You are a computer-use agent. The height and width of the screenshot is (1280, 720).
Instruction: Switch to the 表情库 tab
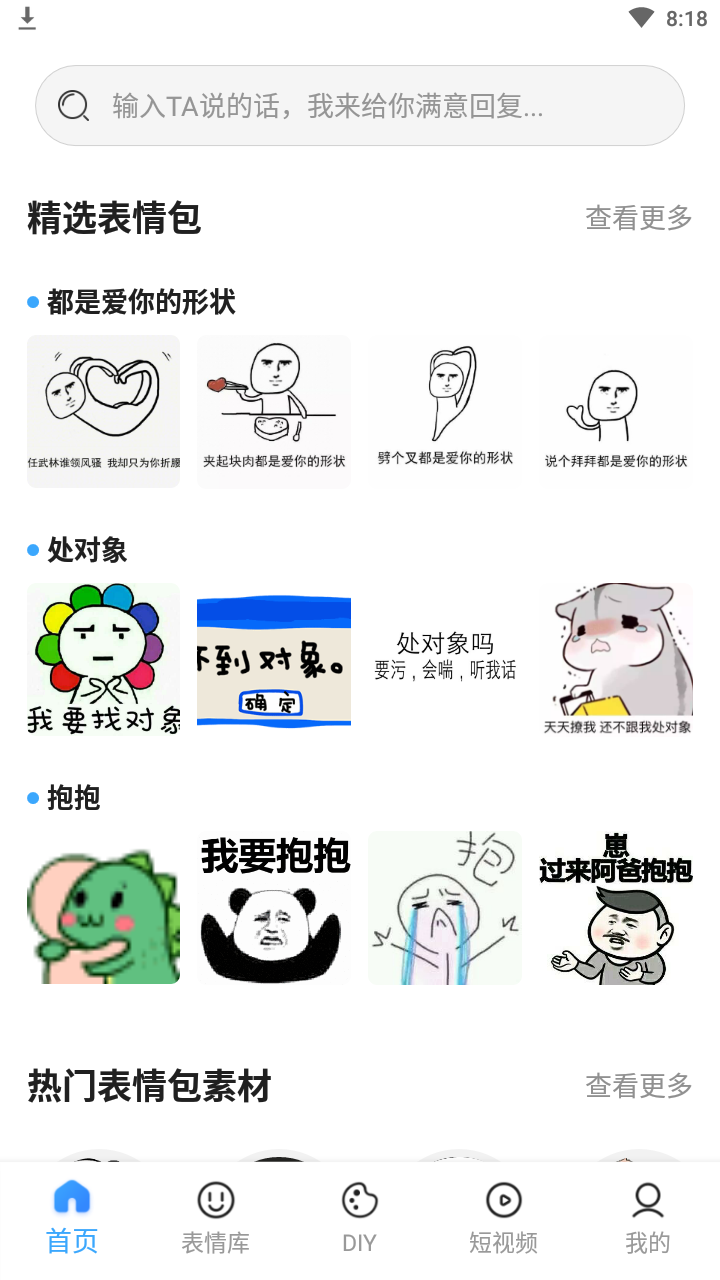point(215,1218)
